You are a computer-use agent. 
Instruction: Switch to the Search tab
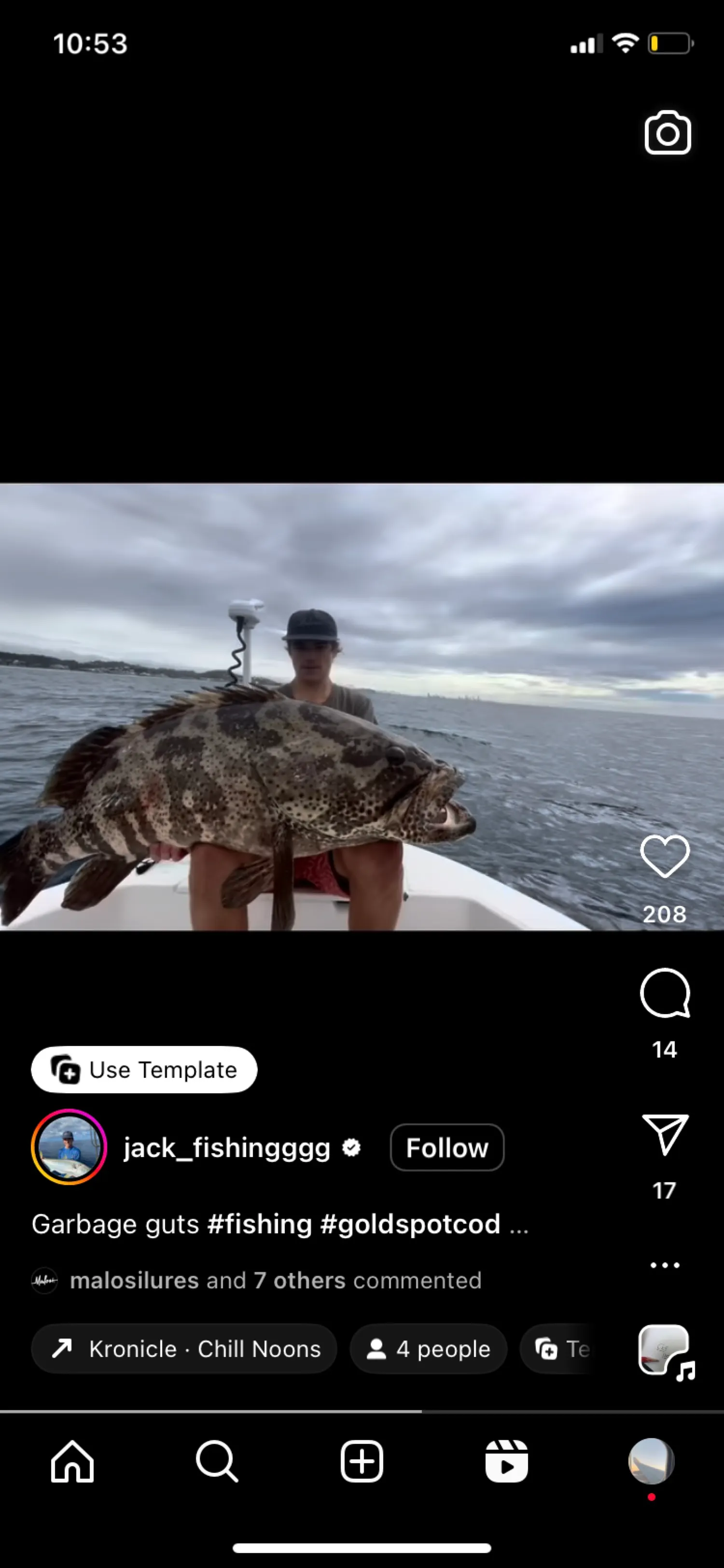pos(217,1461)
